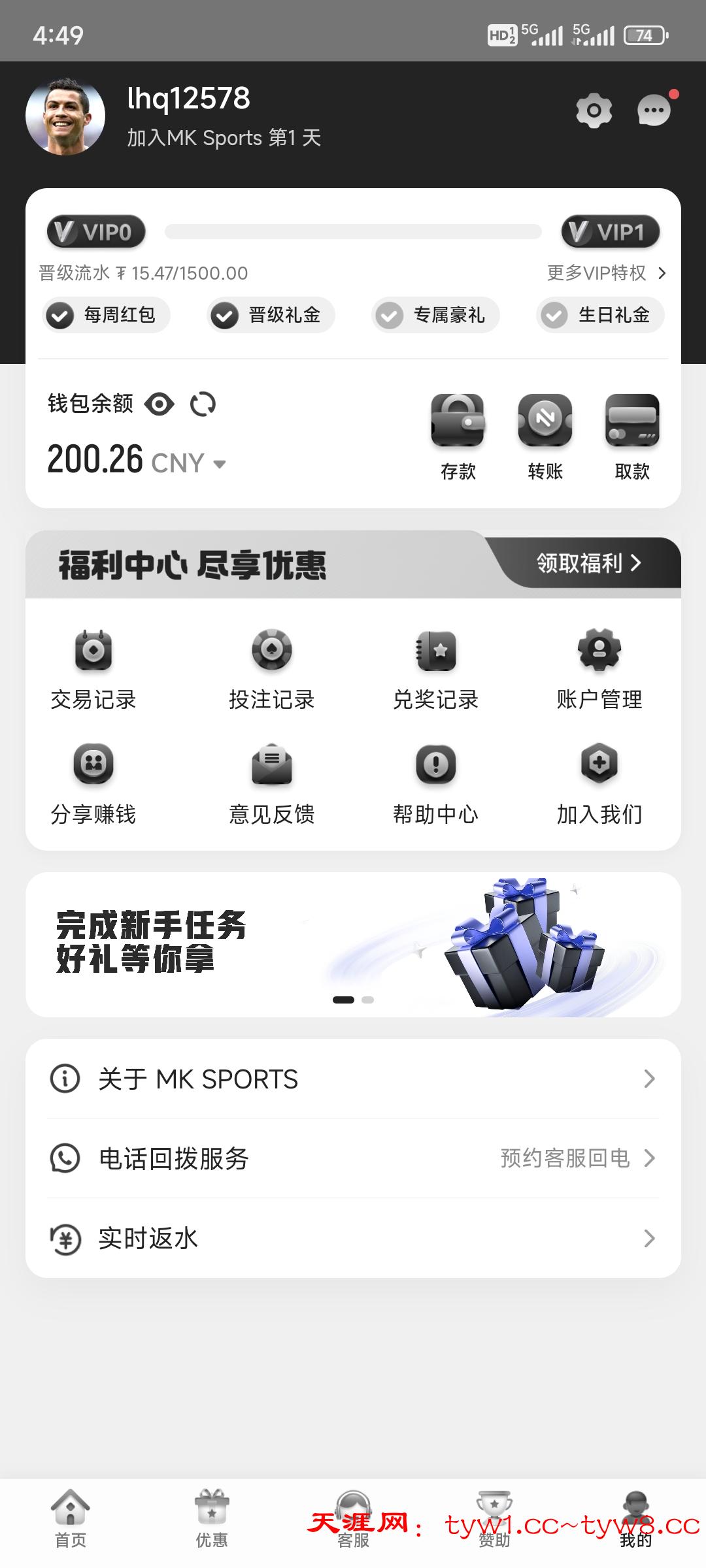
Task: Open the messages chat bubble icon
Action: [654, 110]
